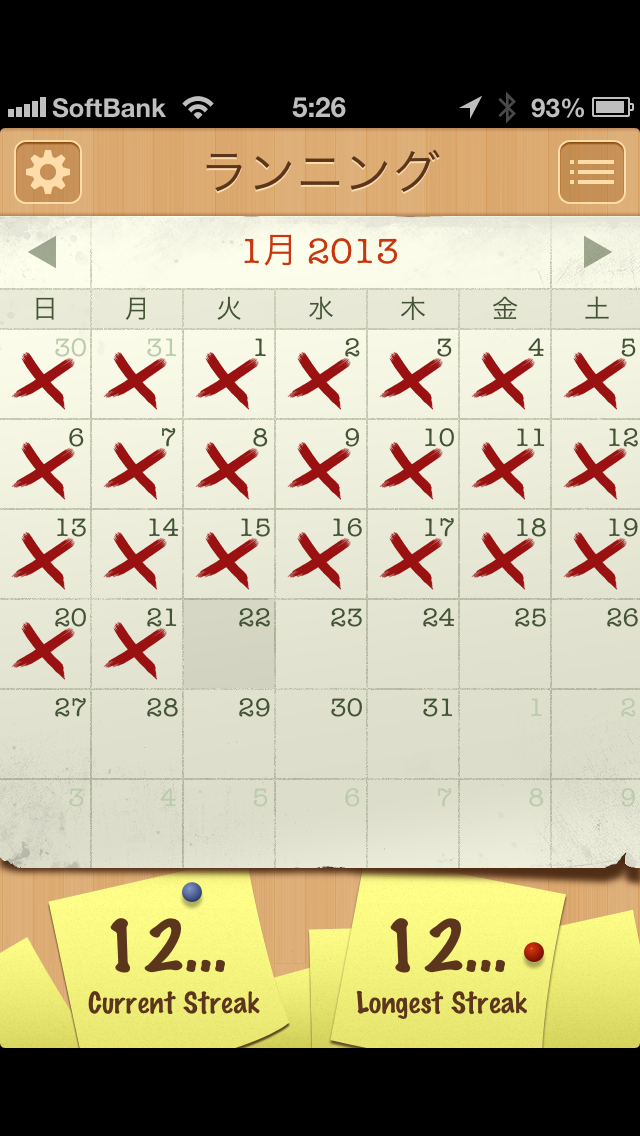Tap the January 31 cell
The height and width of the screenshot is (1136, 640).
(x=413, y=735)
